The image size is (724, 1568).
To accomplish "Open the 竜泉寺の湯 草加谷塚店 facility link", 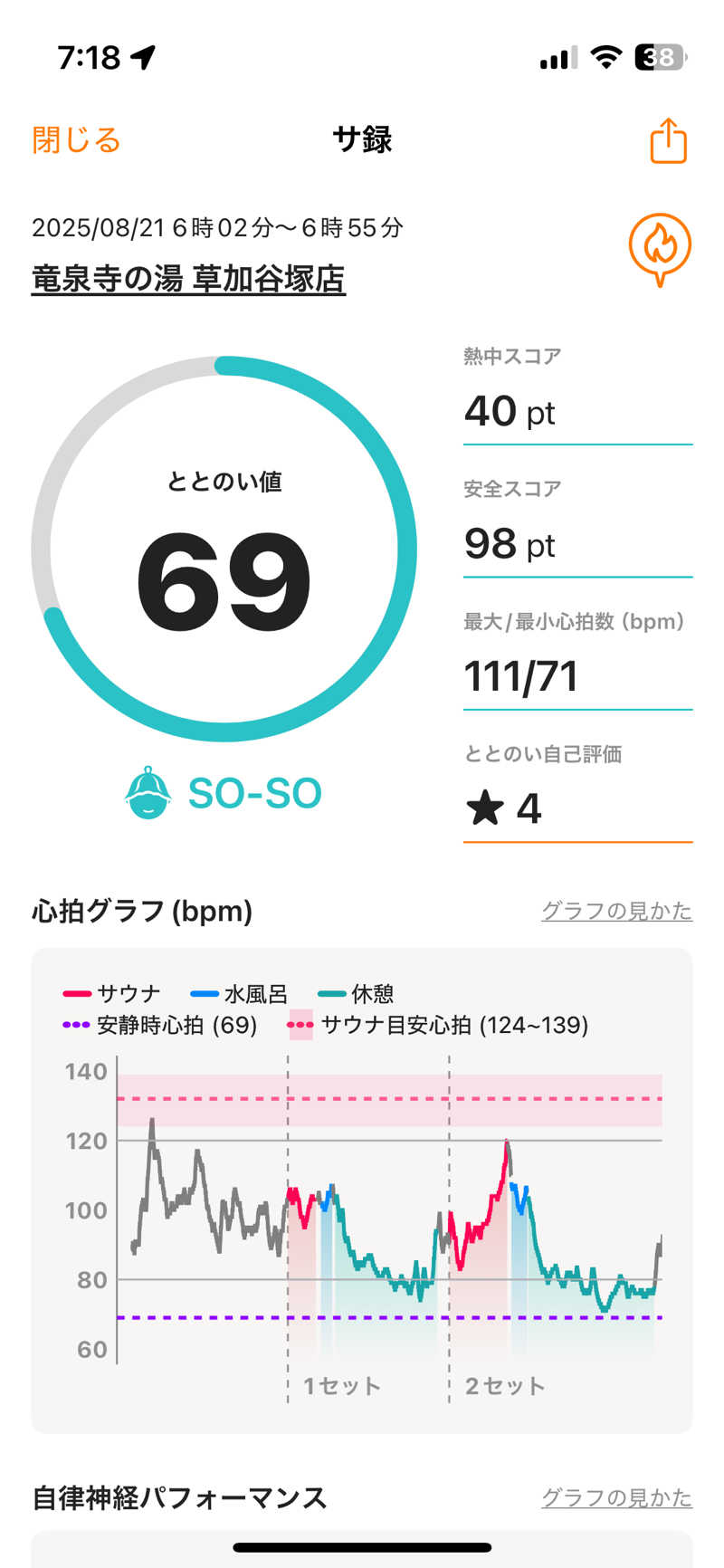I will 188,279.
